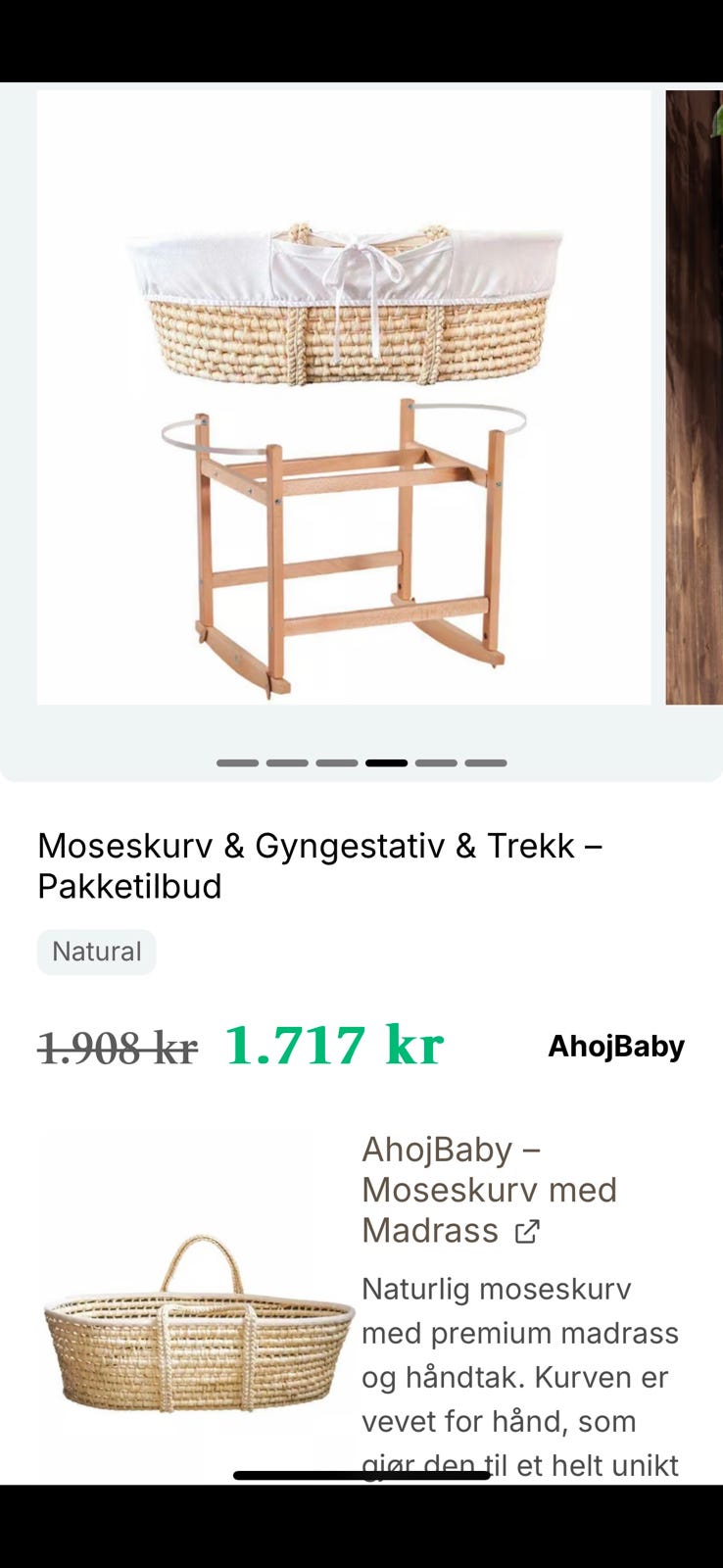This screenshot has width=723, height=1568.
Task: Select the Natural variant chip
Action: (x=95, y=951)
